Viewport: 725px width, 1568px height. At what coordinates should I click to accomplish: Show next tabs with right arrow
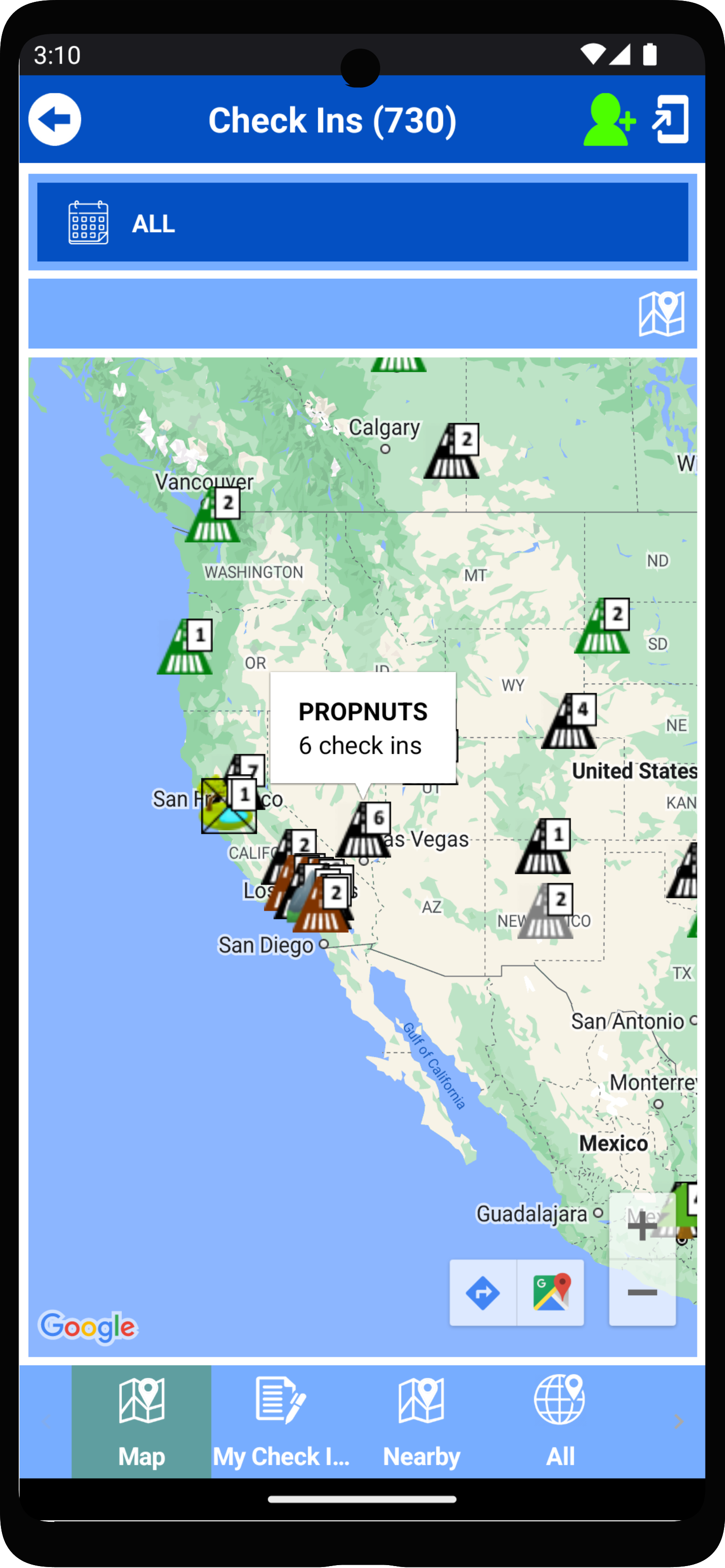pos(678,1422)
